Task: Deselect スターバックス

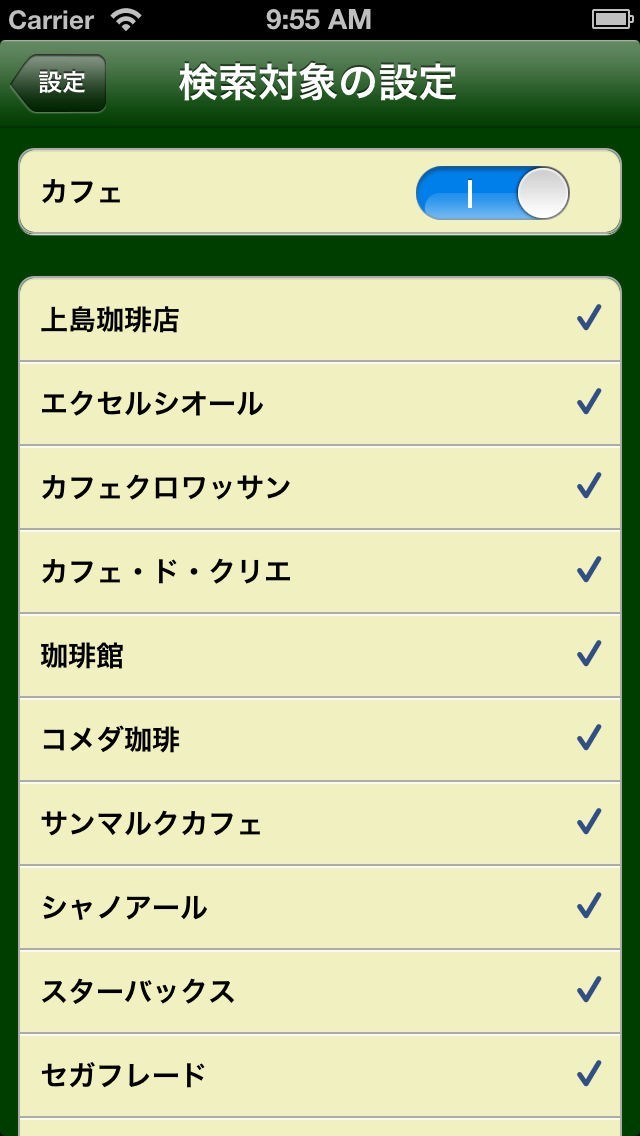Action: click(320, 992)
